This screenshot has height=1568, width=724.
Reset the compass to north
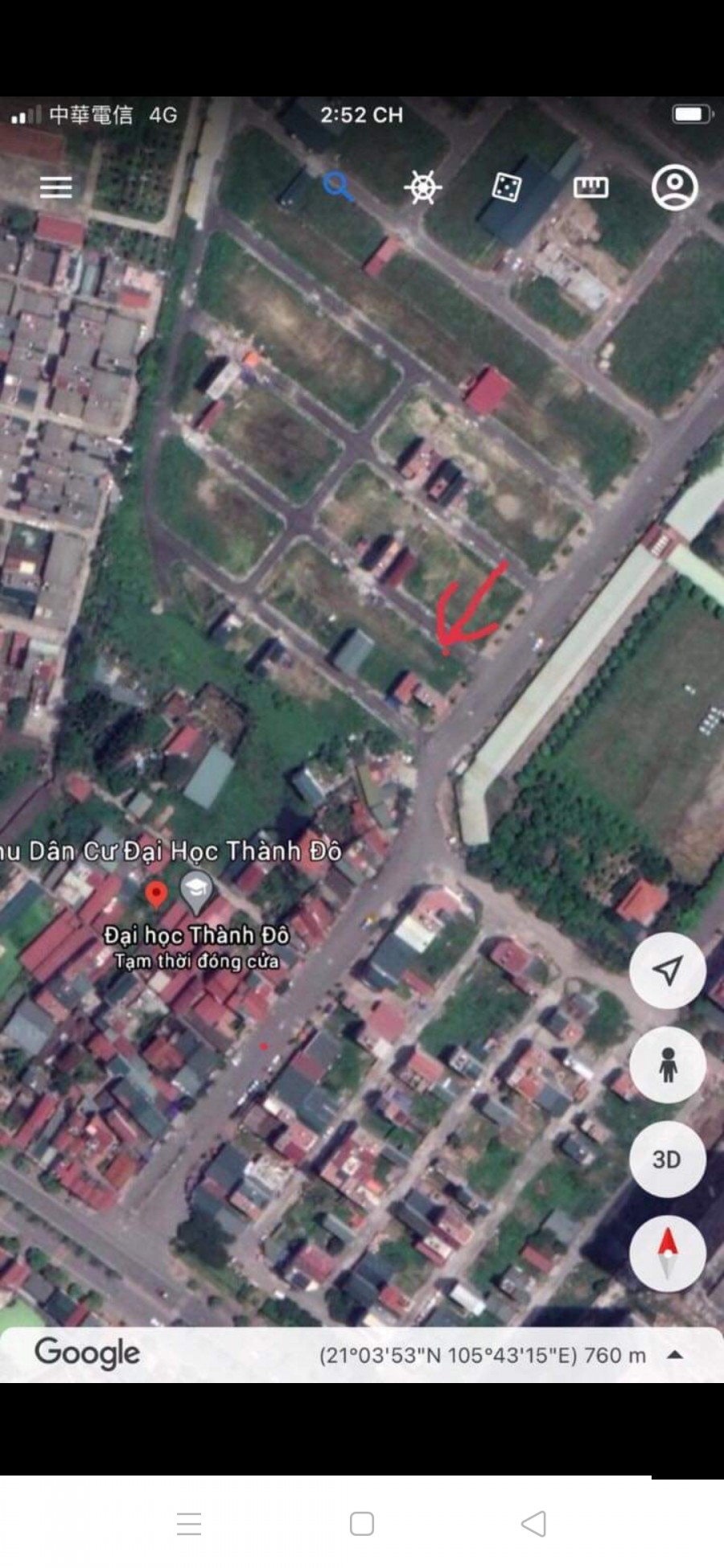point(667,1253)
